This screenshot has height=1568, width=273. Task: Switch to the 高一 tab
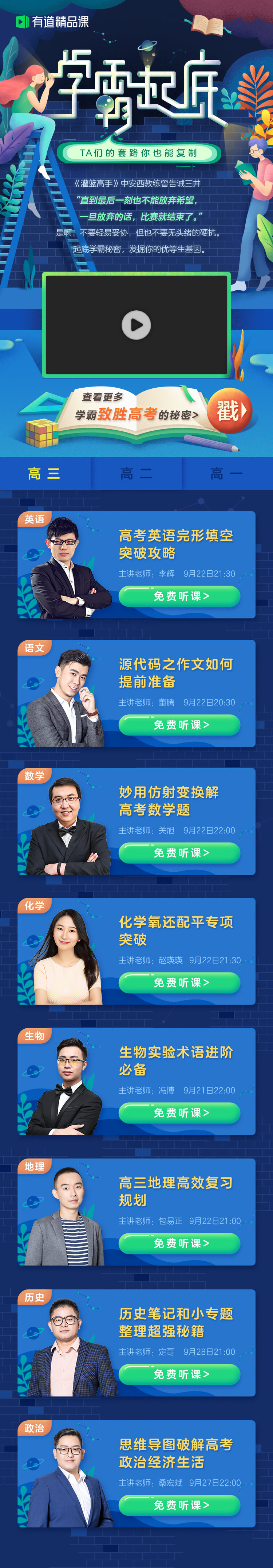226,474
